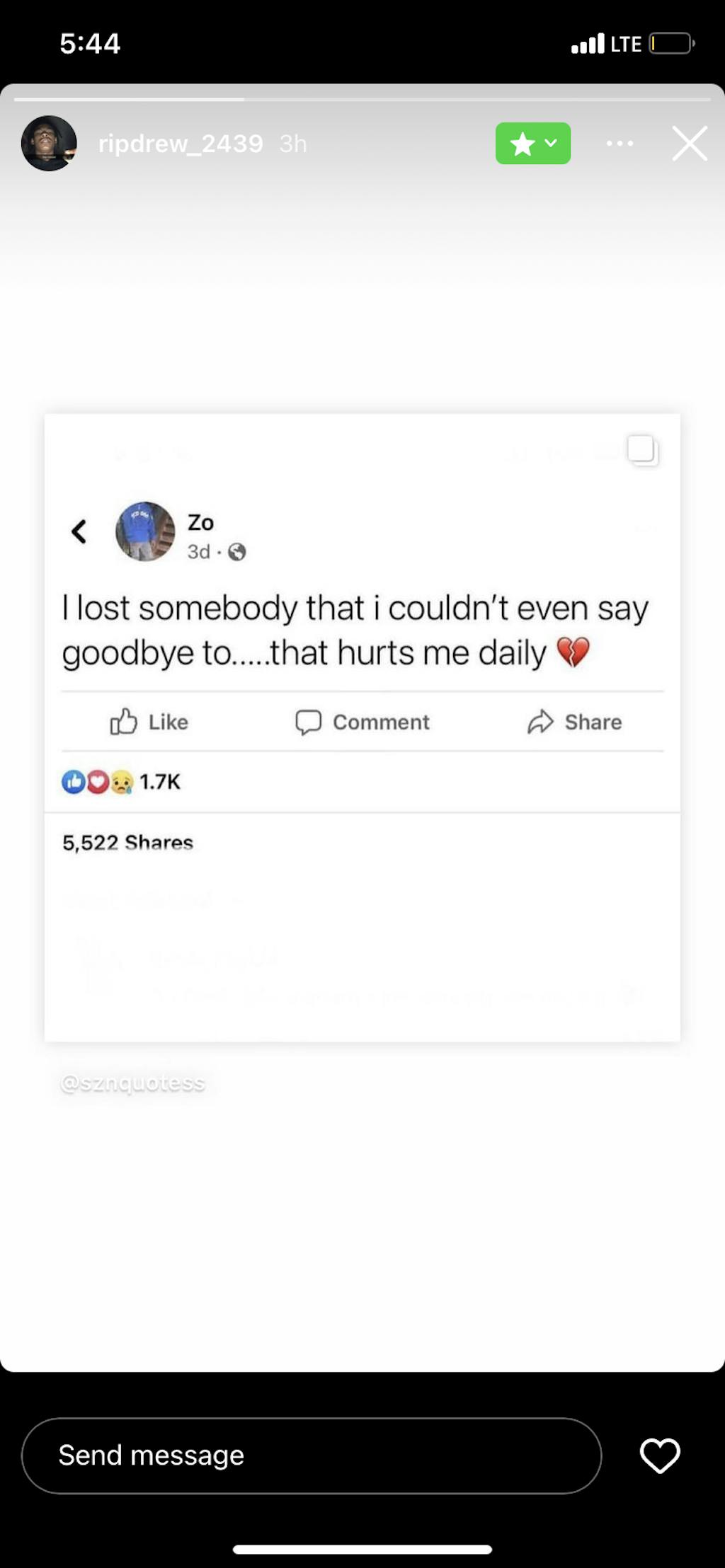
Task: Close the story with the X
Action: click(x=690, y=144)
